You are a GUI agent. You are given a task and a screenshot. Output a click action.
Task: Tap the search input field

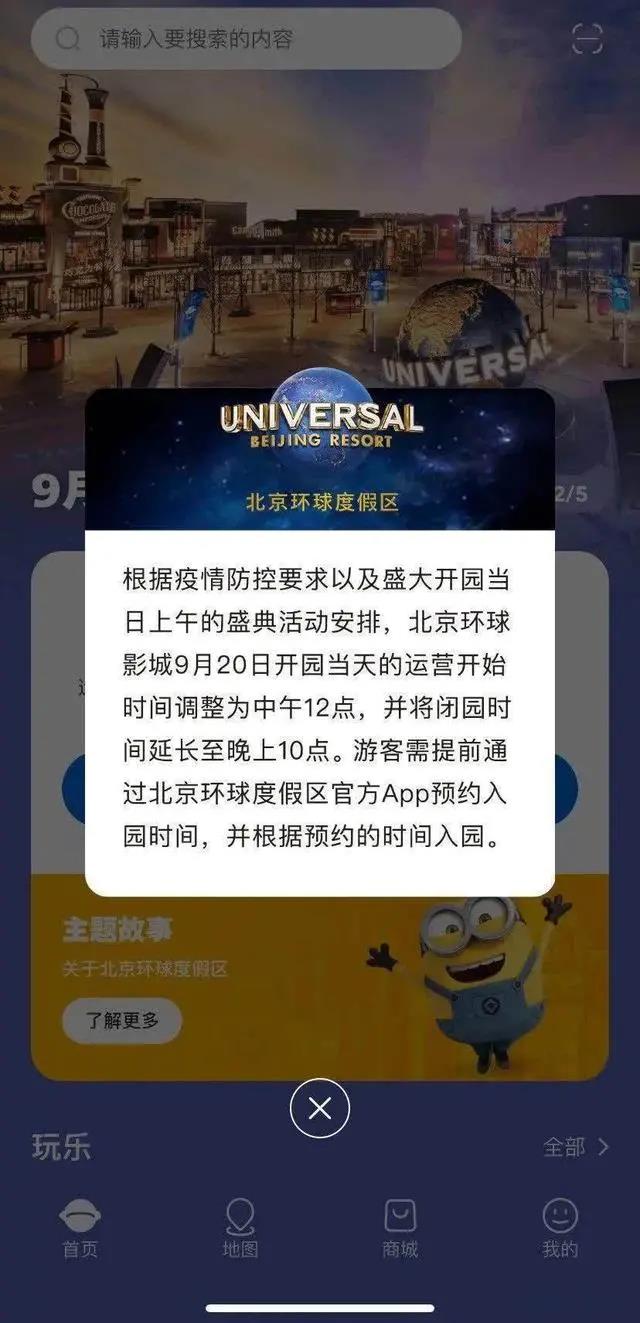(245, 40)
